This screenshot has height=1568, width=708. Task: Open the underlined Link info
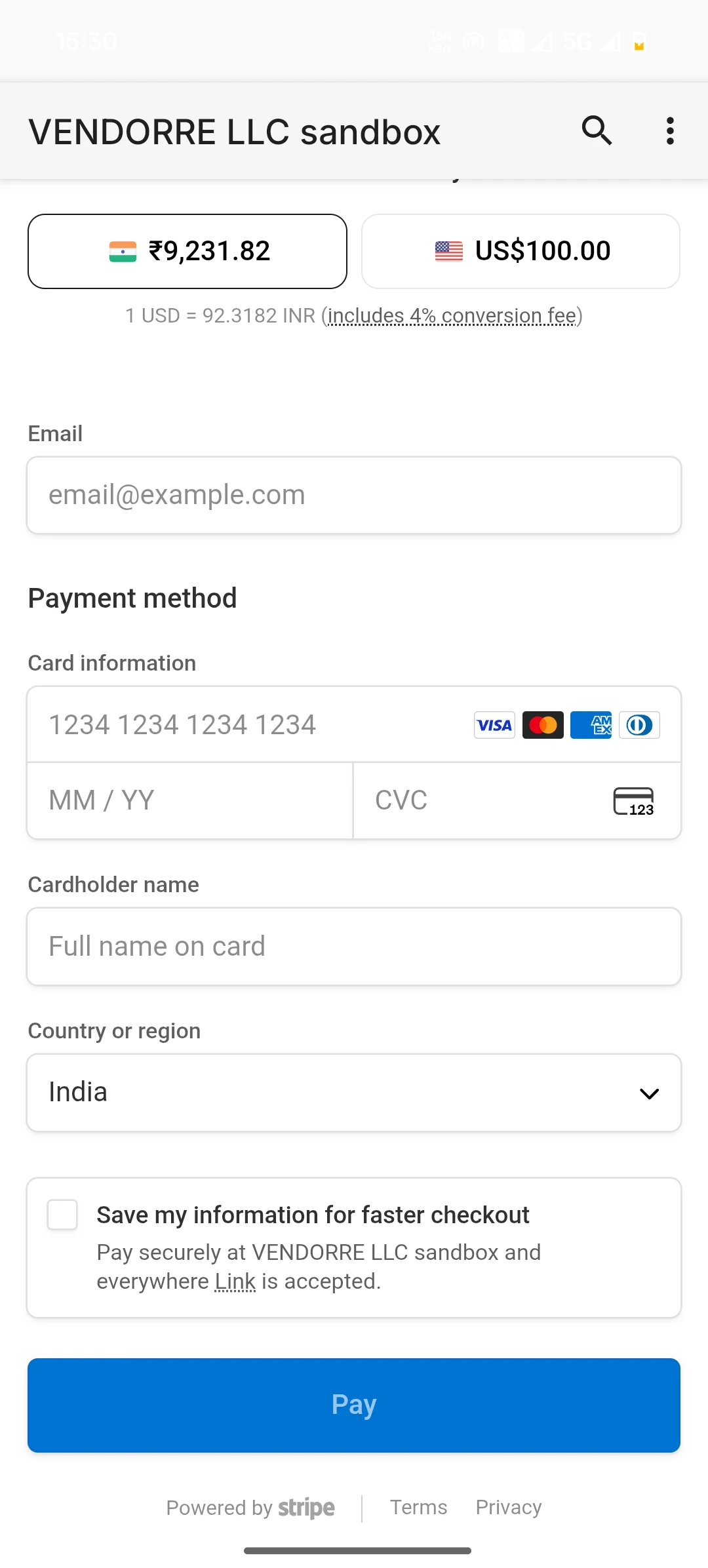[x=235, y=1282]
